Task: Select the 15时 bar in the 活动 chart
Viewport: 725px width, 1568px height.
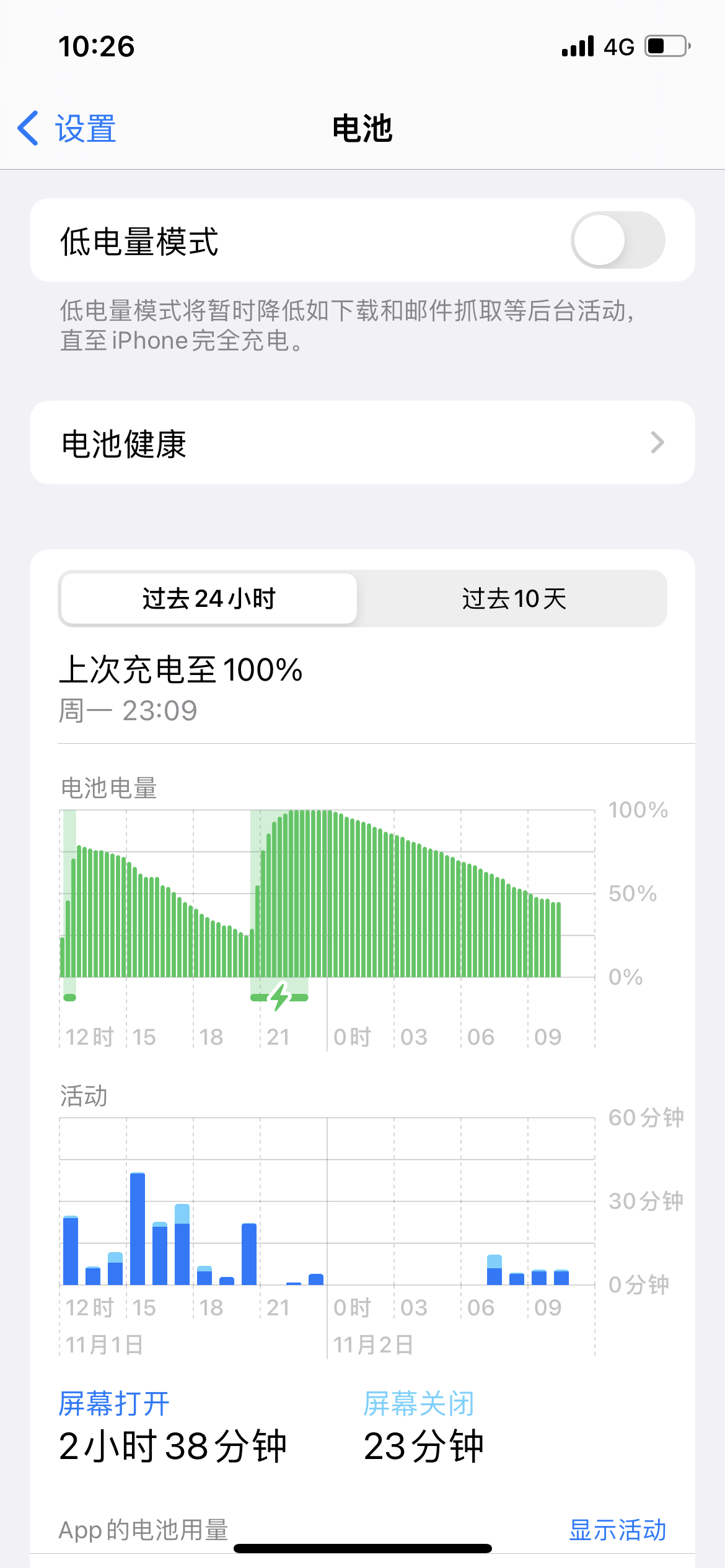Action: tap(138, 1229)
